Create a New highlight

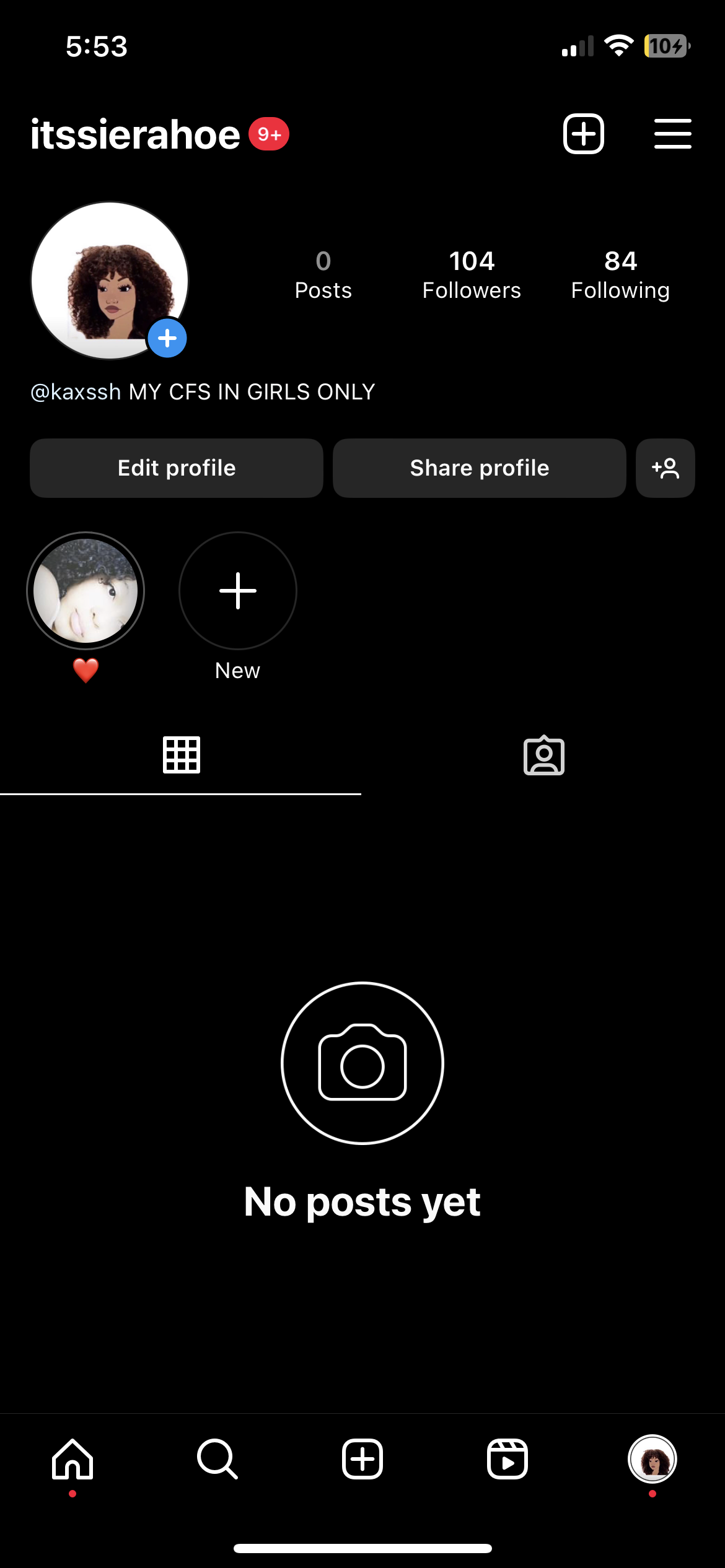(x=238, y=591)
